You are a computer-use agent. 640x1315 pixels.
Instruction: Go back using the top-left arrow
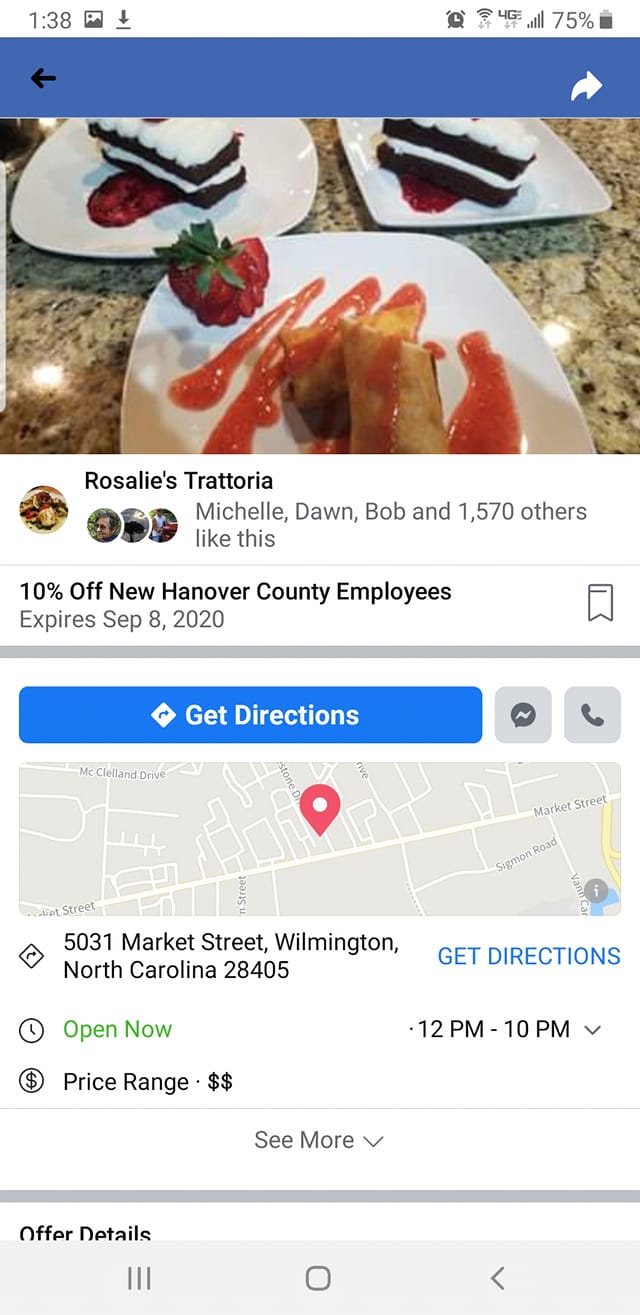pyautogui.click(x=43, y=79)
